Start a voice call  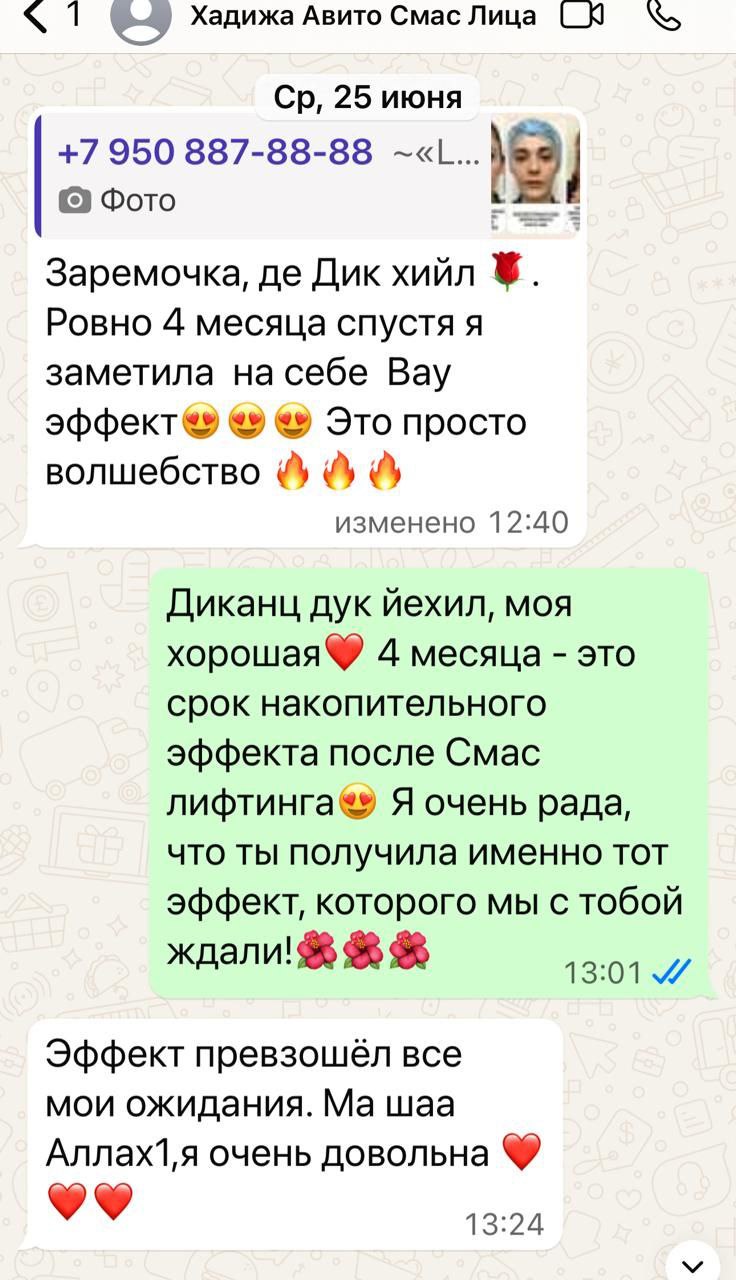664,15
